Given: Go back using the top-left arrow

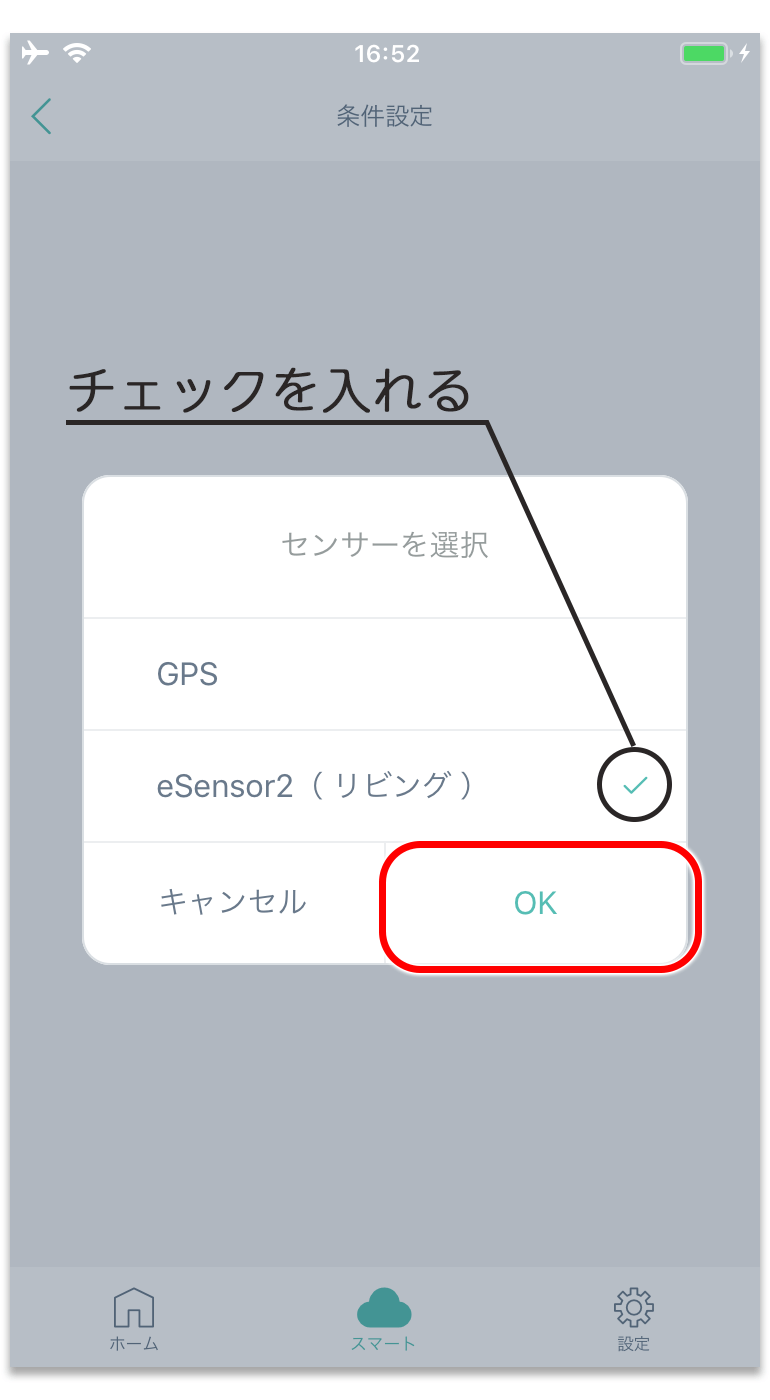Looking at the screenshot, I should [x=42, y=116].
